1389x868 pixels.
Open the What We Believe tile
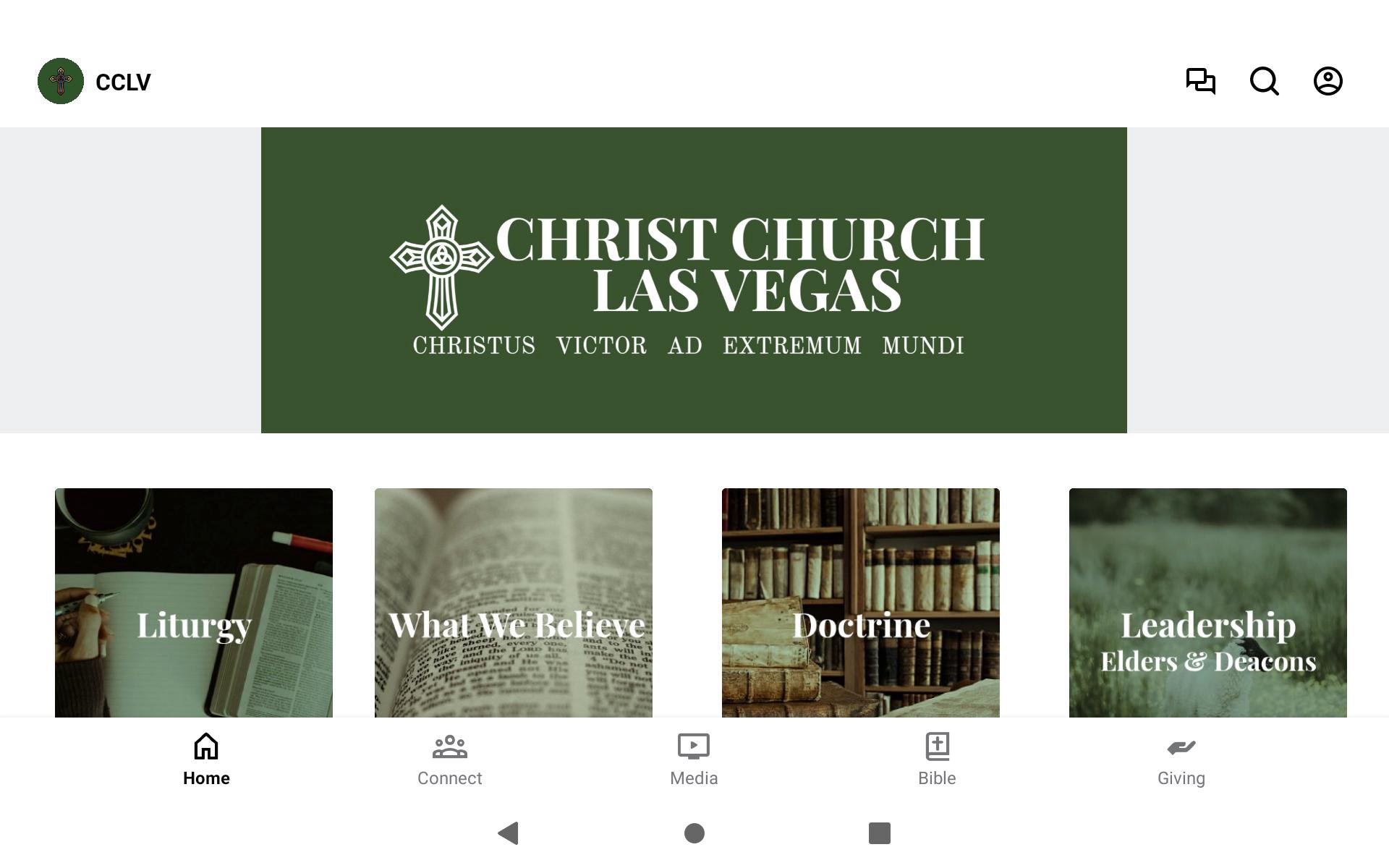[x=514, y=603]
